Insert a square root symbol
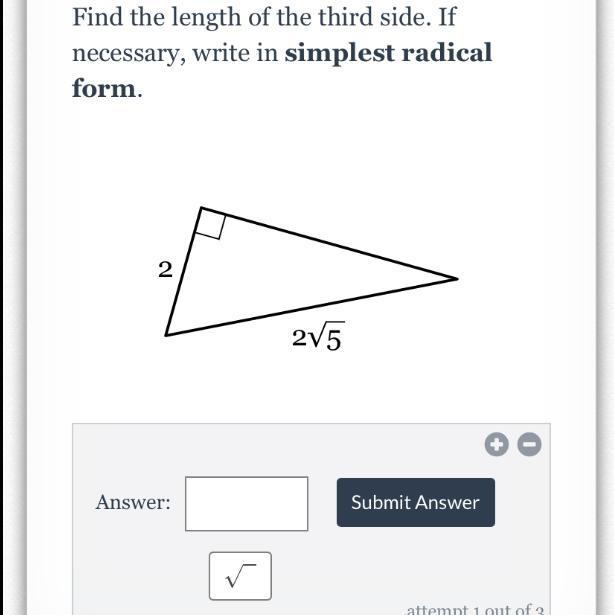The width and height of the screenshot is (614, 615). tap(240, 576)
